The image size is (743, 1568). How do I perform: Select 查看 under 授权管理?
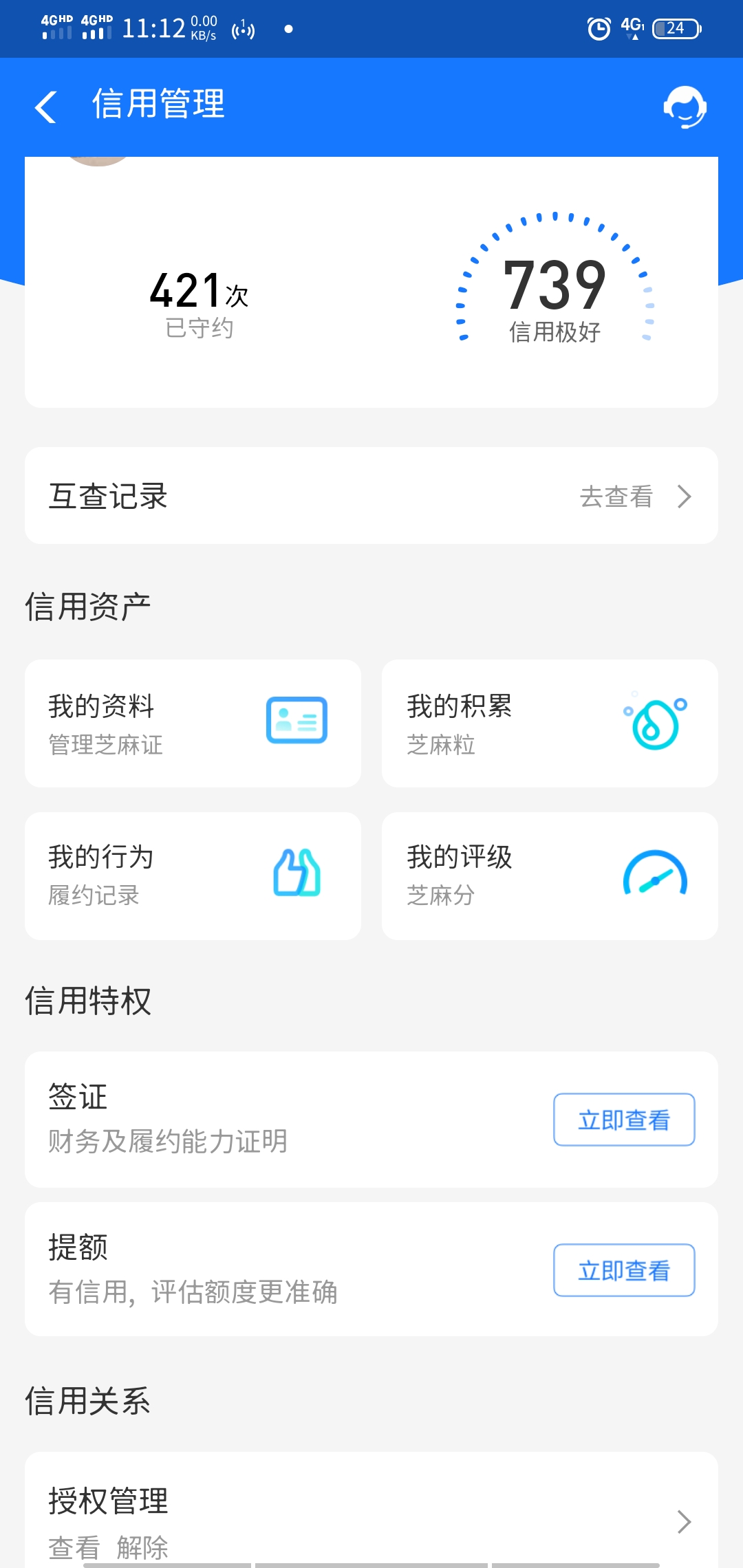pos(74,1549)
